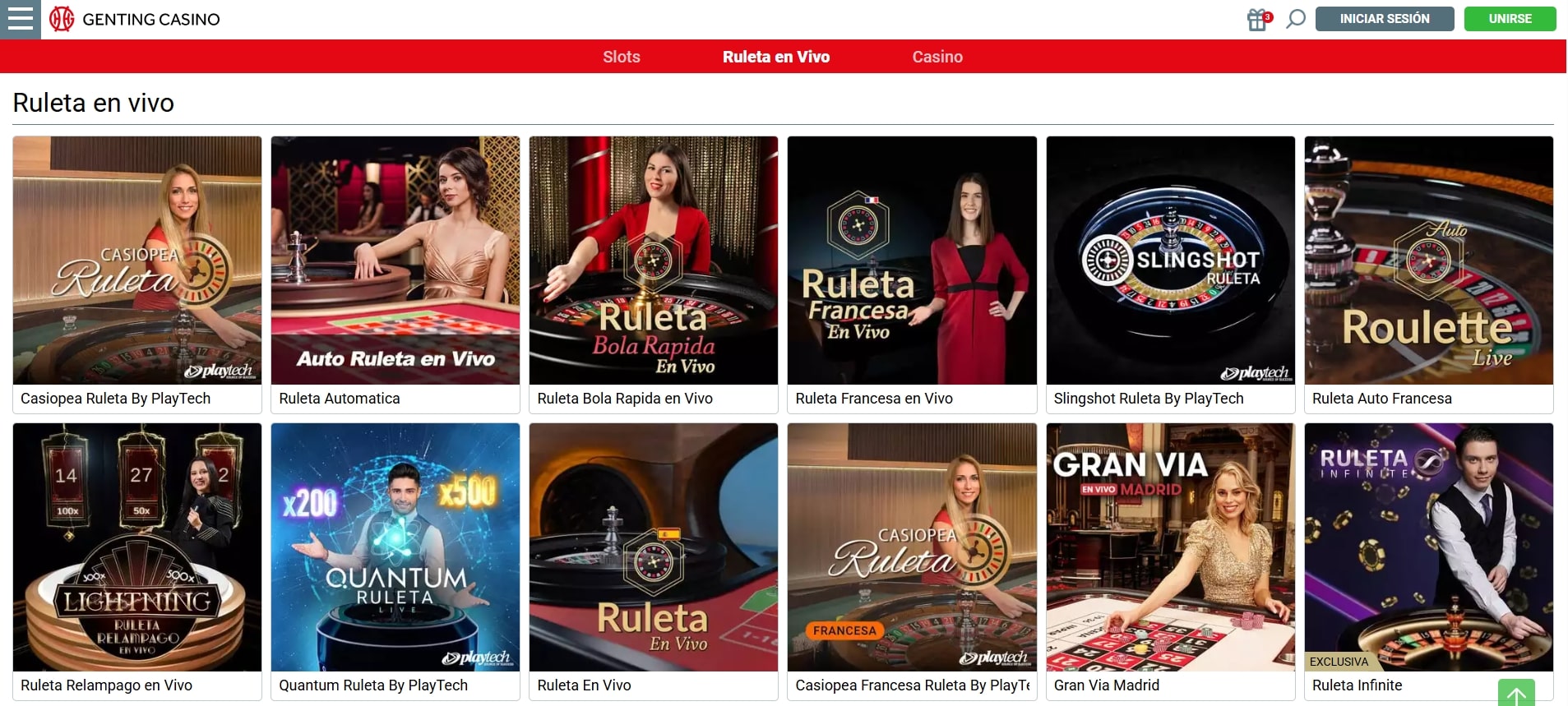Image resolution: width=1568 pixels, height=706 pixels.
Task: Open Ruleta Francesa en Vivo
Action: pos(912,261)
